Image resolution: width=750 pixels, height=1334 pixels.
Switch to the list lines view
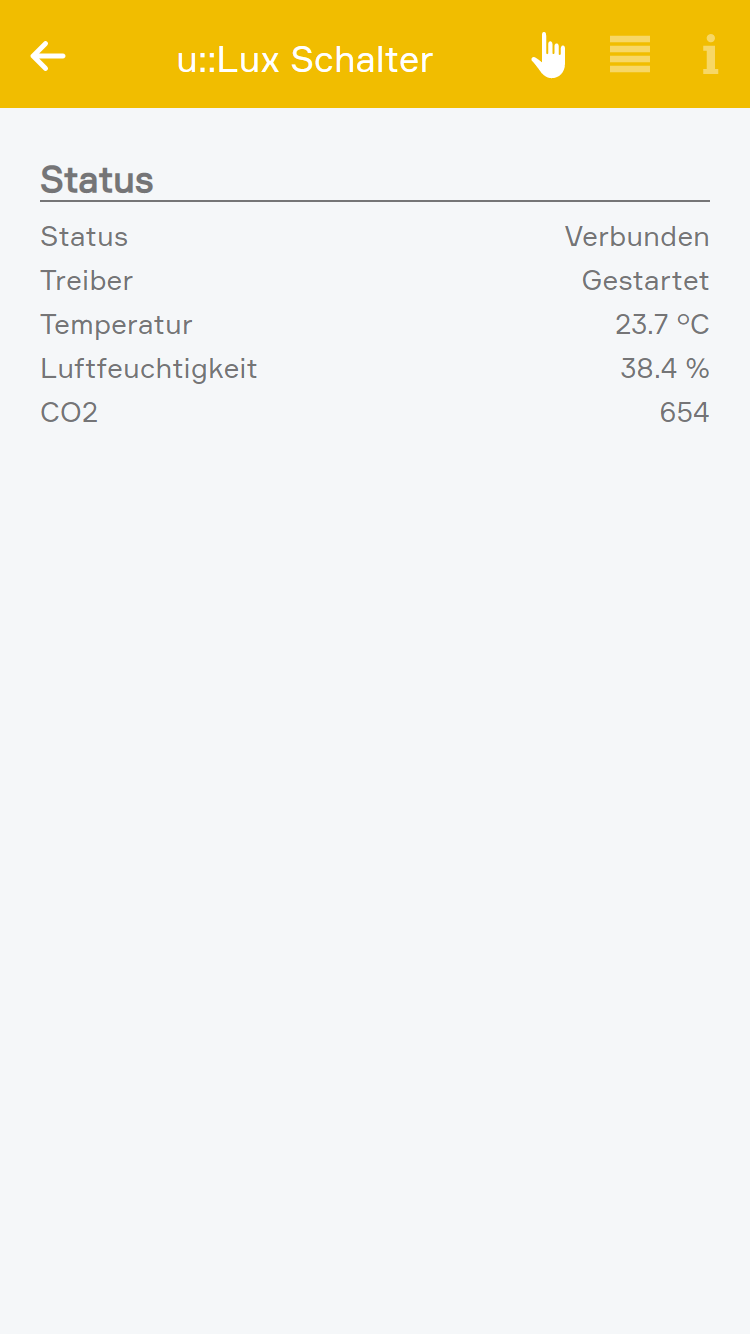(x=630, y=55)
